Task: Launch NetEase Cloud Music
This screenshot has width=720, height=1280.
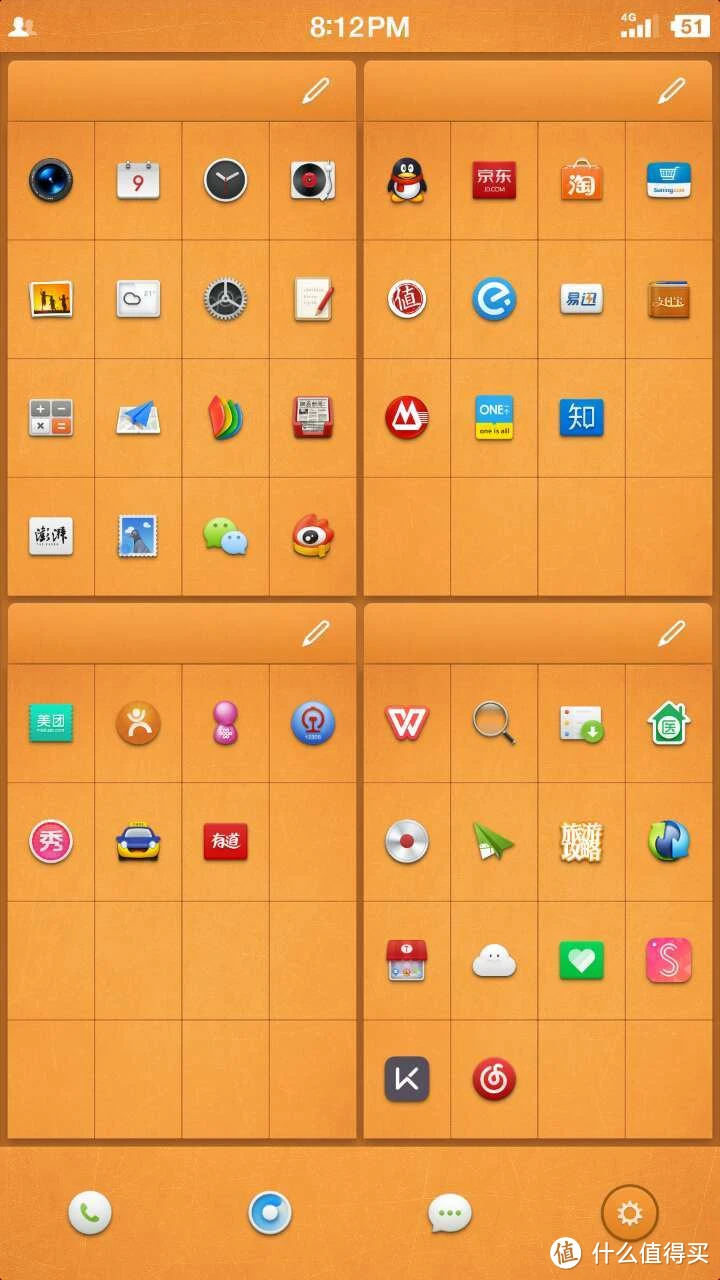Action: (494, 1079)
